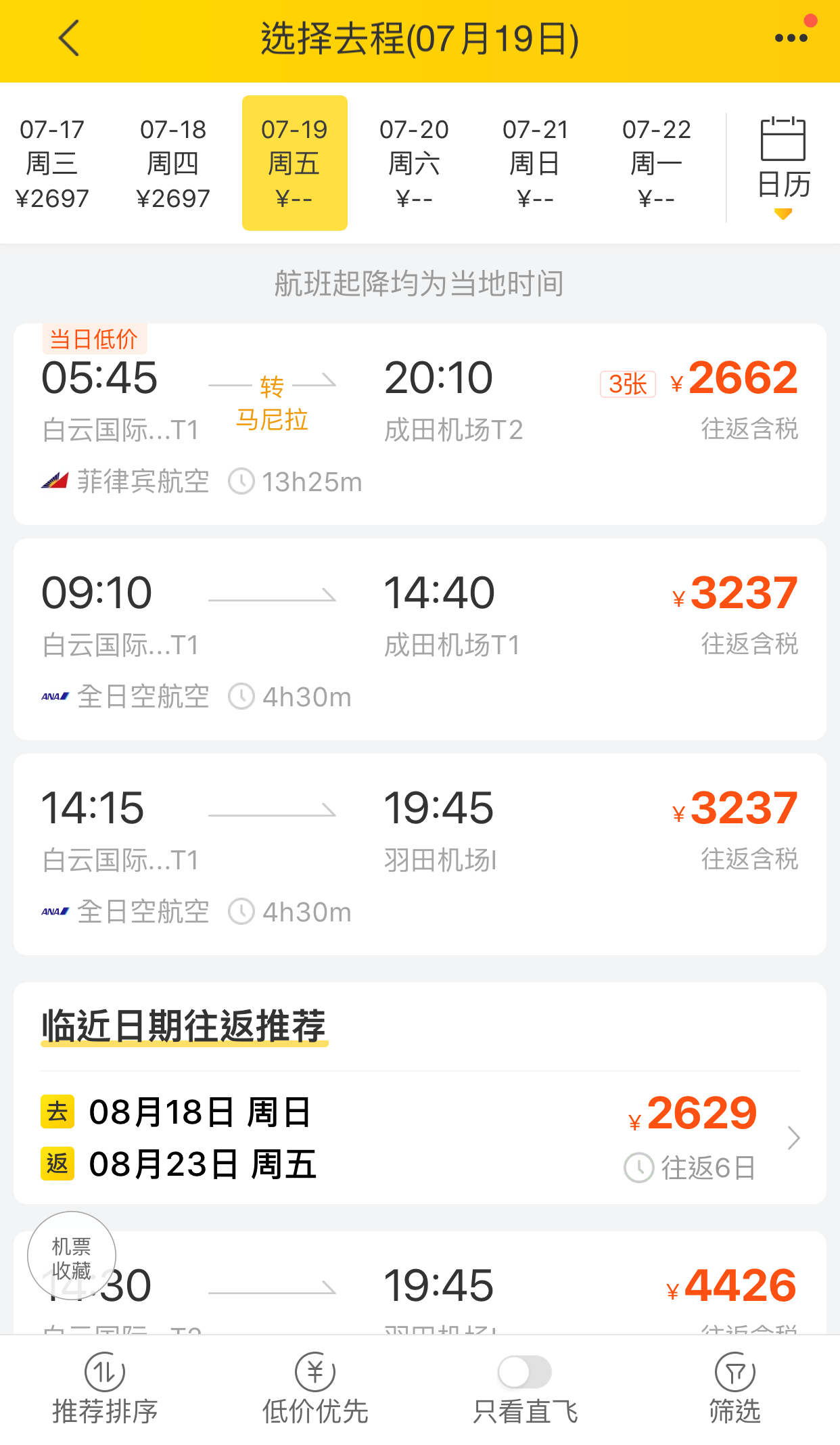Open the three-dot more menu
The height and width of the screenshot is (1445, 840).
791,38
